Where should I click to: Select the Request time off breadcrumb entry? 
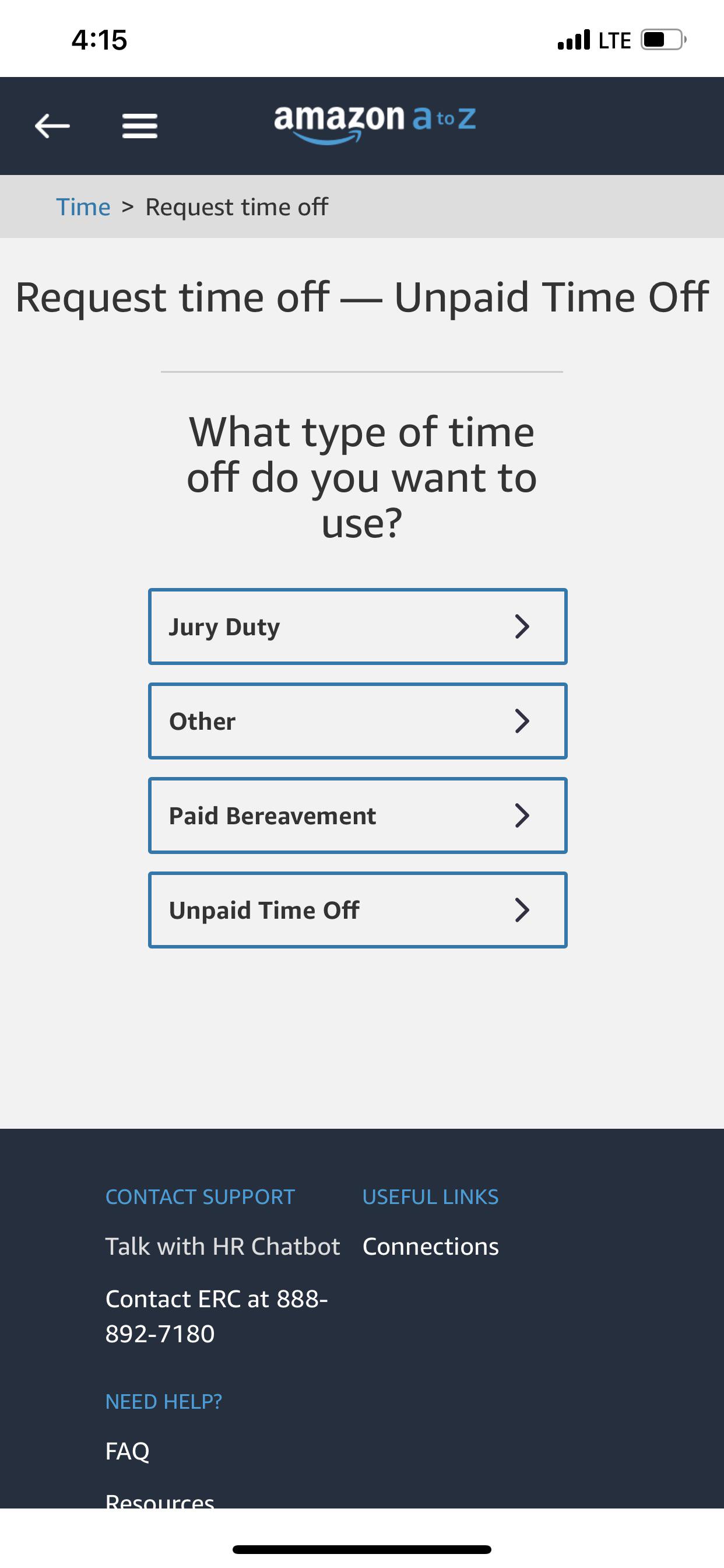click(236, 206)
